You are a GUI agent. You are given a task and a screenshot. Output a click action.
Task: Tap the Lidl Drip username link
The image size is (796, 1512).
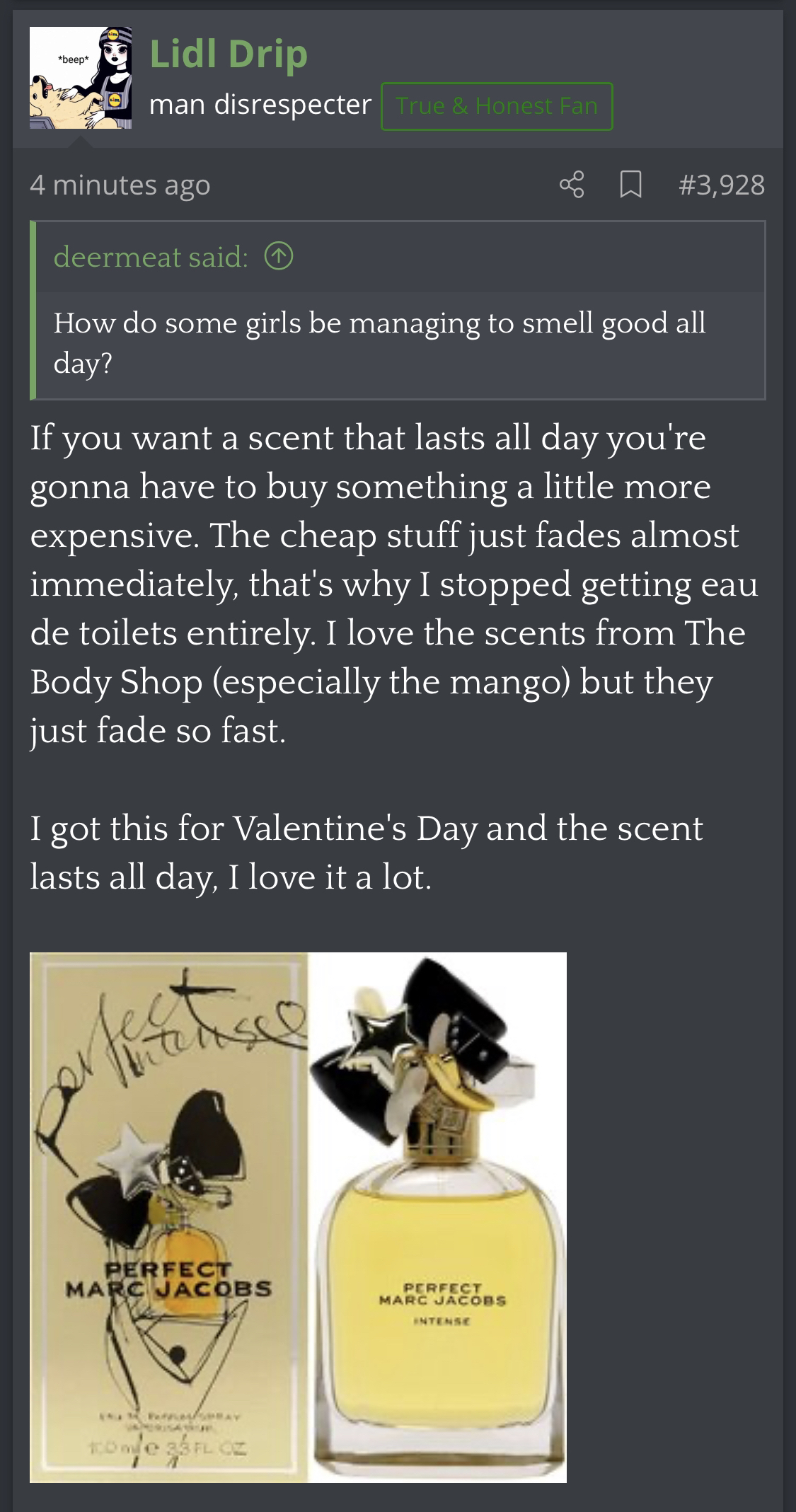click(229, 54)
